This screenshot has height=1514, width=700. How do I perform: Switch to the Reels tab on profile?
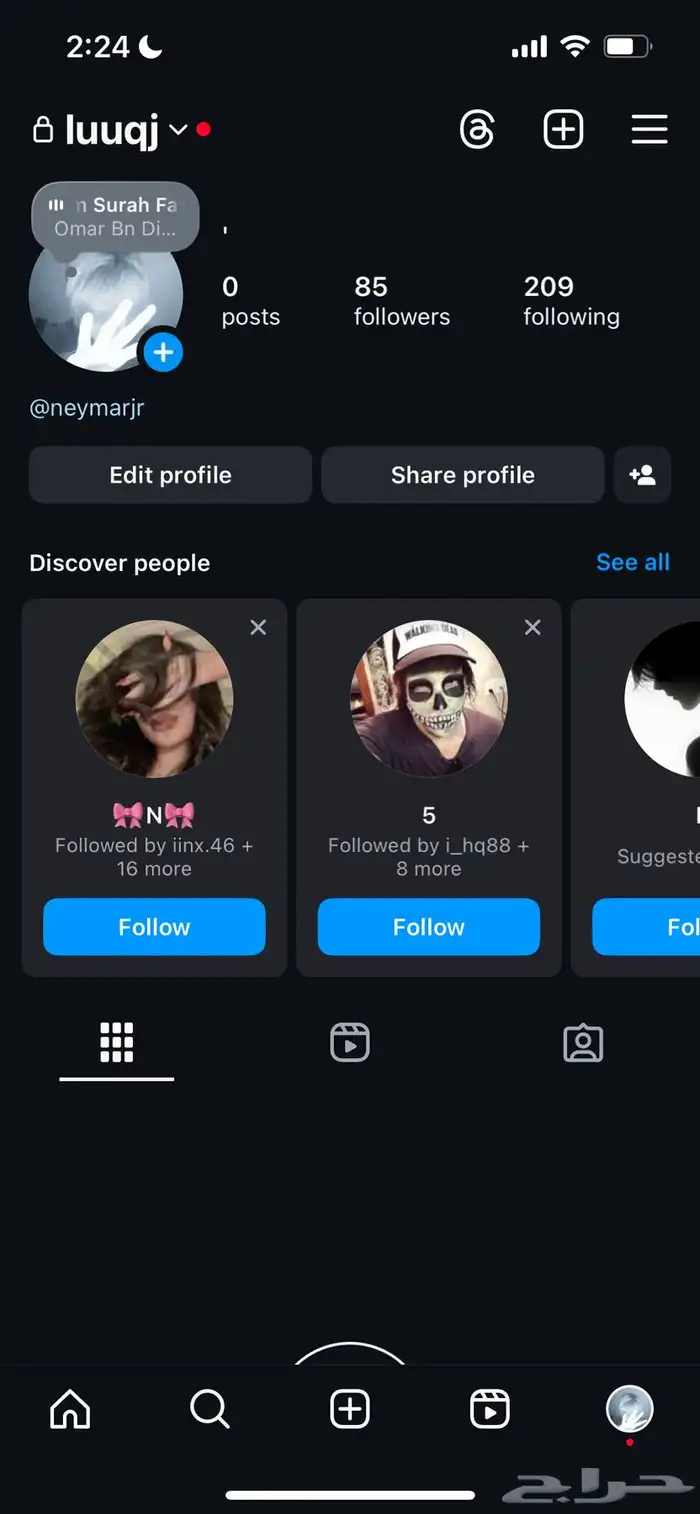pyautogui.click(x=350, y=1043)
